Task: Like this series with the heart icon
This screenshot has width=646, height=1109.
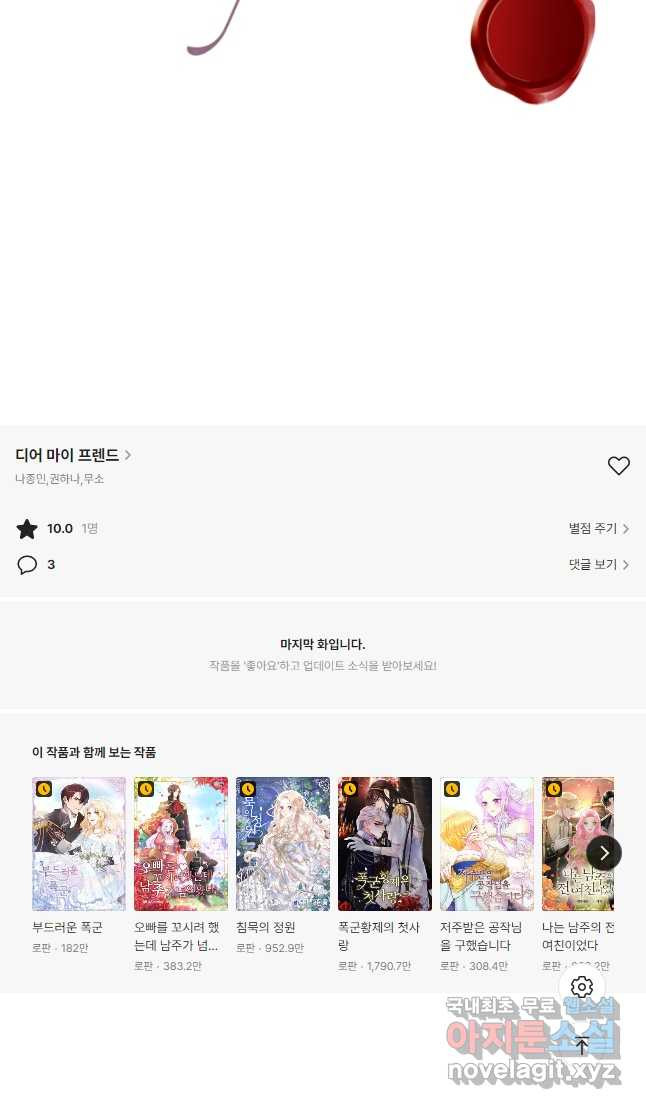Action: pos(619,465)
